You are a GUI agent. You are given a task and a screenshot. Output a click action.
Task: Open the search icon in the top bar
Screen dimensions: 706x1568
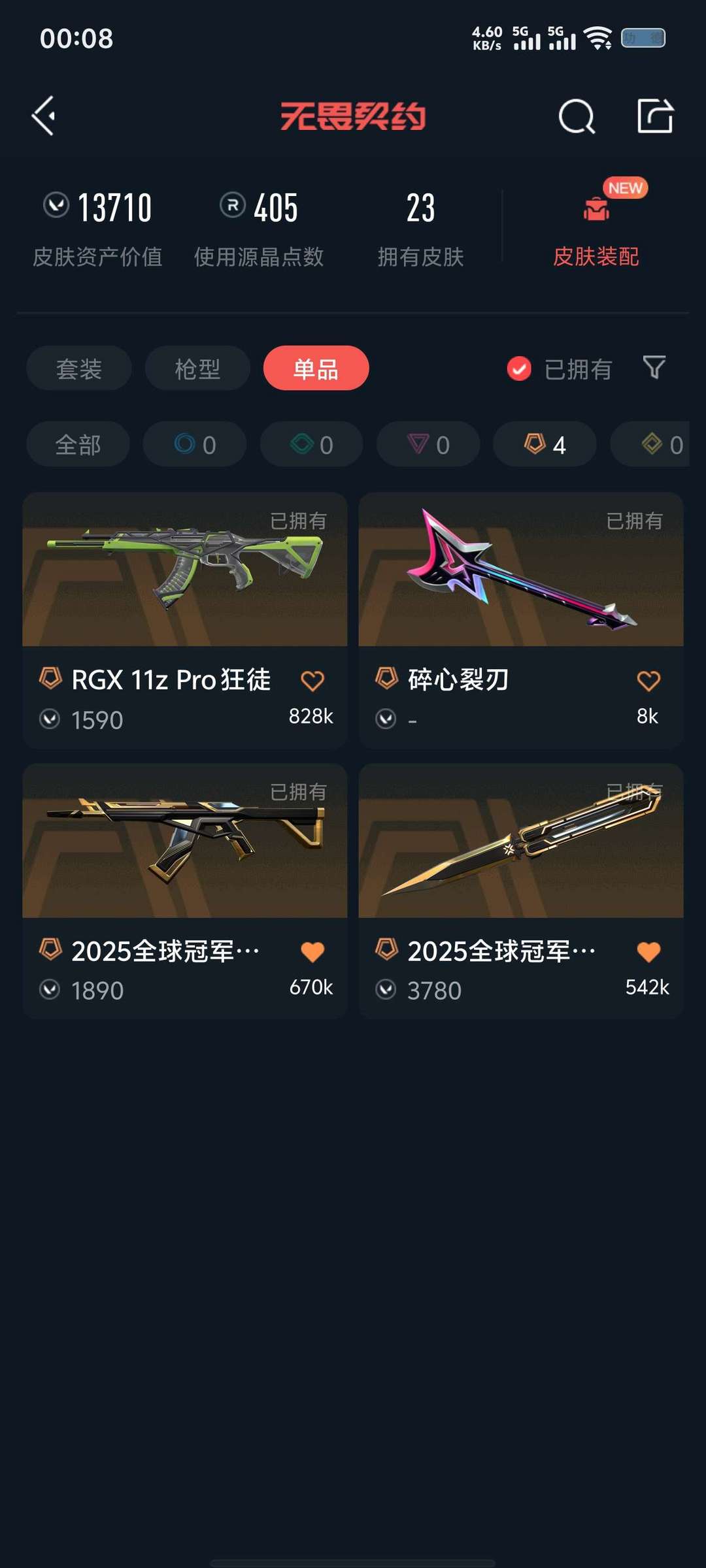pos(576,118)
